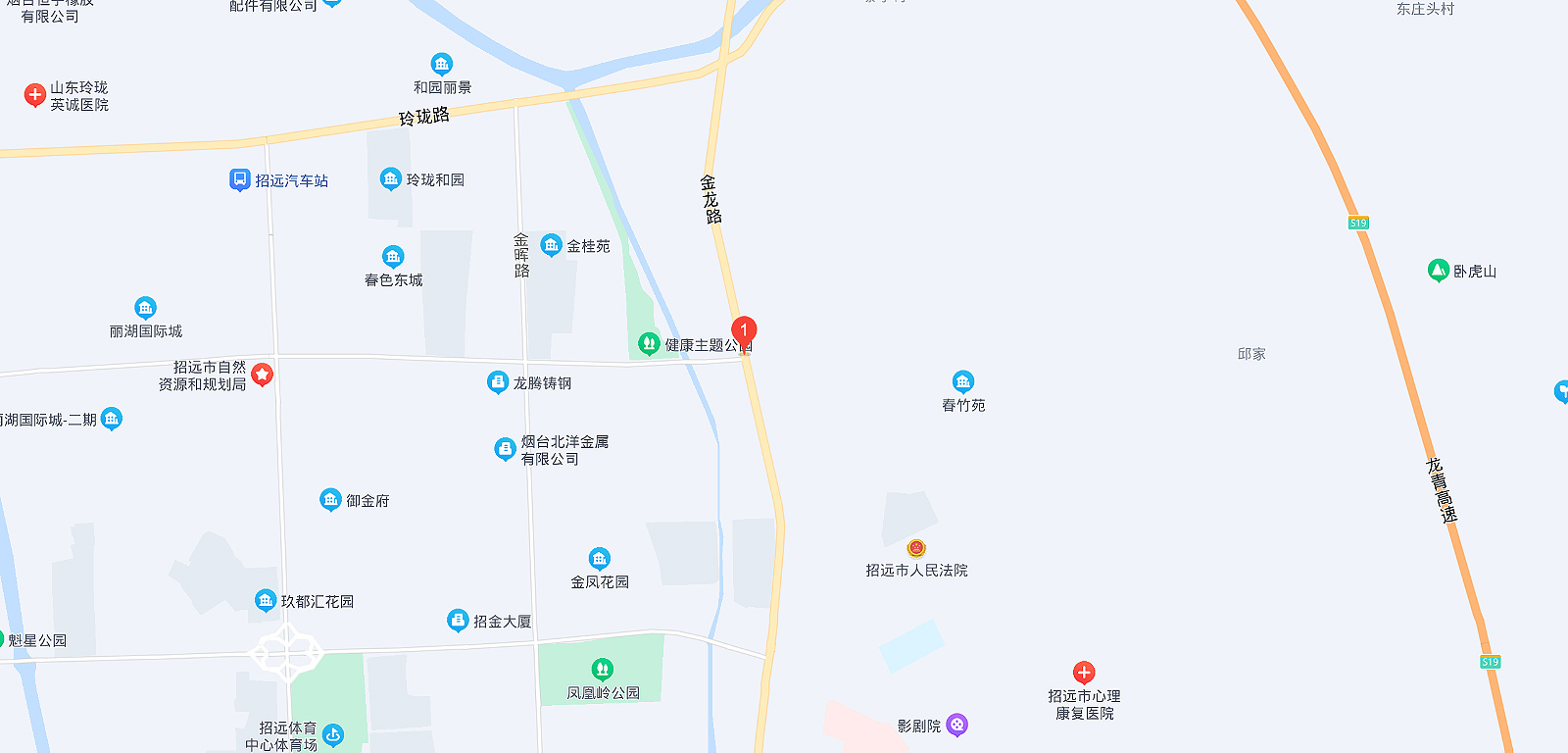The width and height of the screenshot is (1568, 753).
Task: Select the 健康主题公园 park marker
Action: click(x=648, y=344)
